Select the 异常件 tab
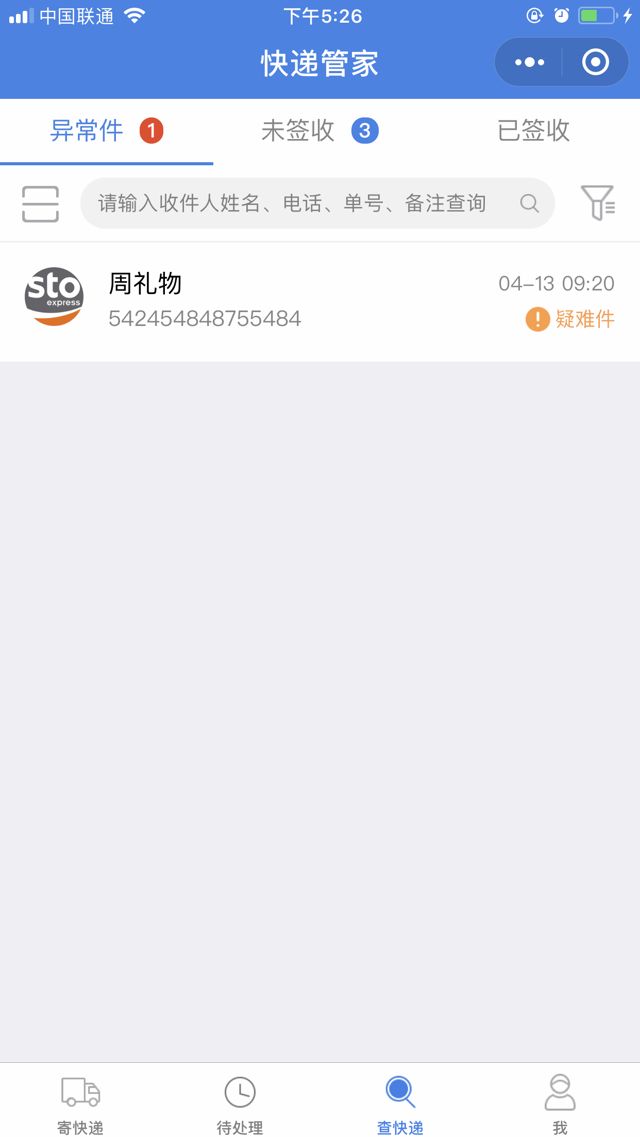This screenshot has width=640, height=1137. coord(105,130)
